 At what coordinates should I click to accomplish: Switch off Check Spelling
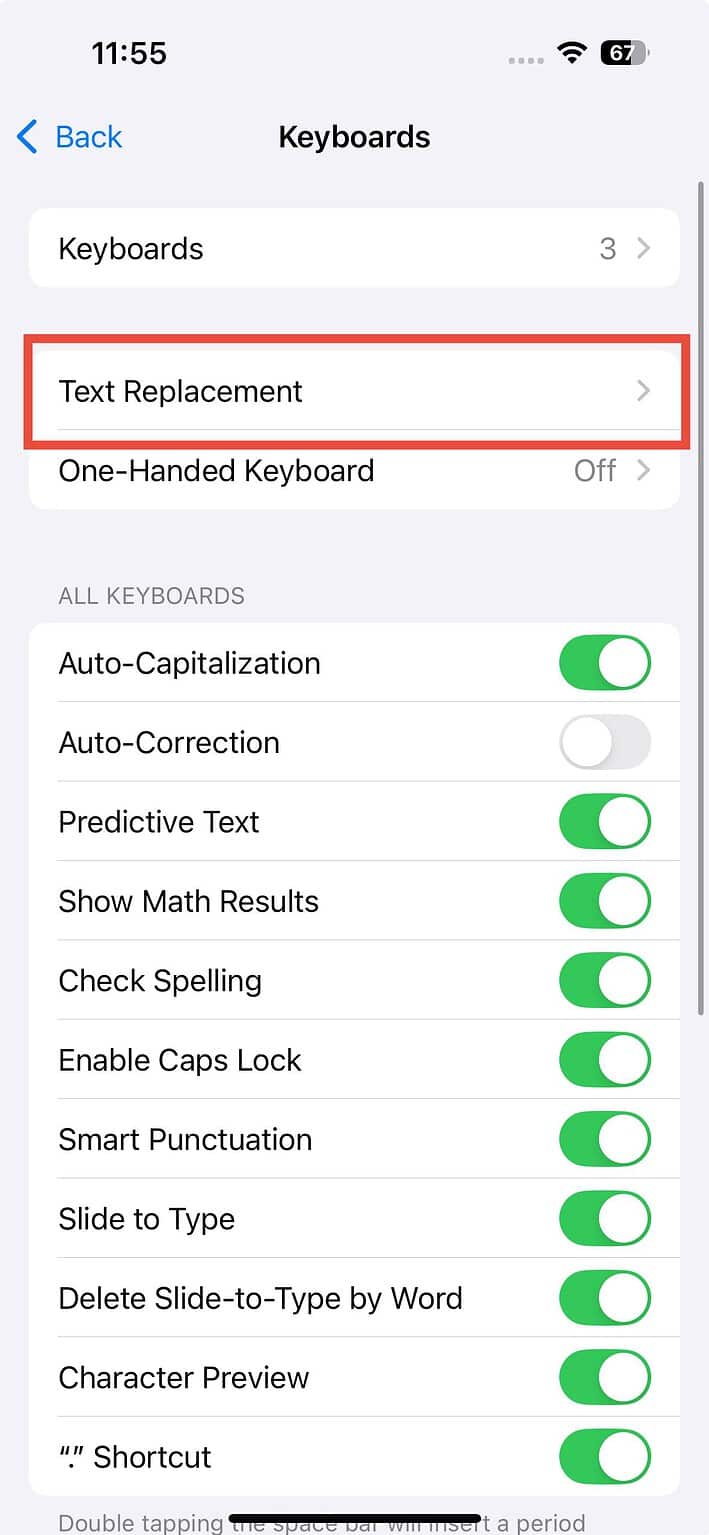604,981
